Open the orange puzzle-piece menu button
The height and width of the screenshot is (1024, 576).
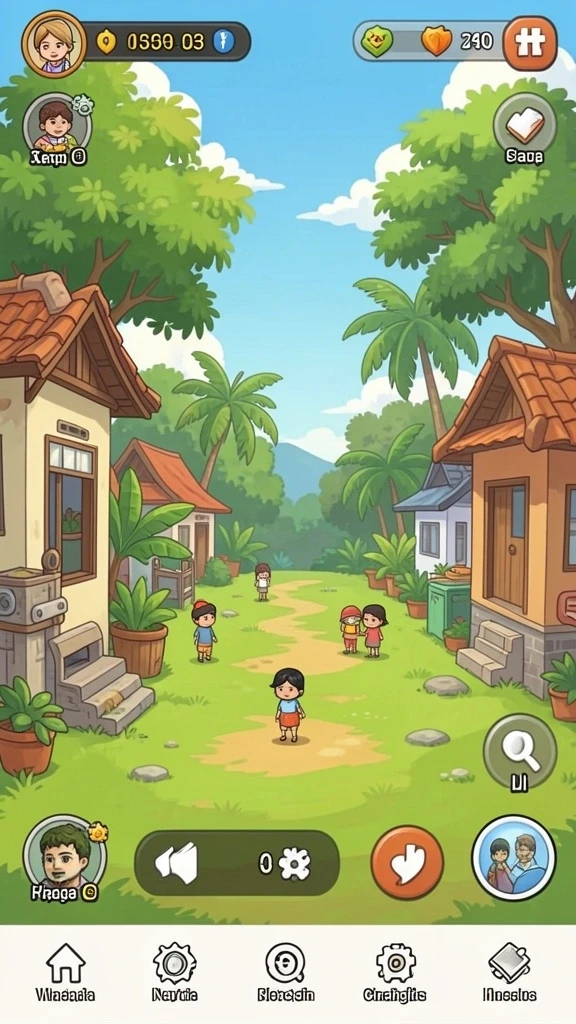tap(530, 43)
